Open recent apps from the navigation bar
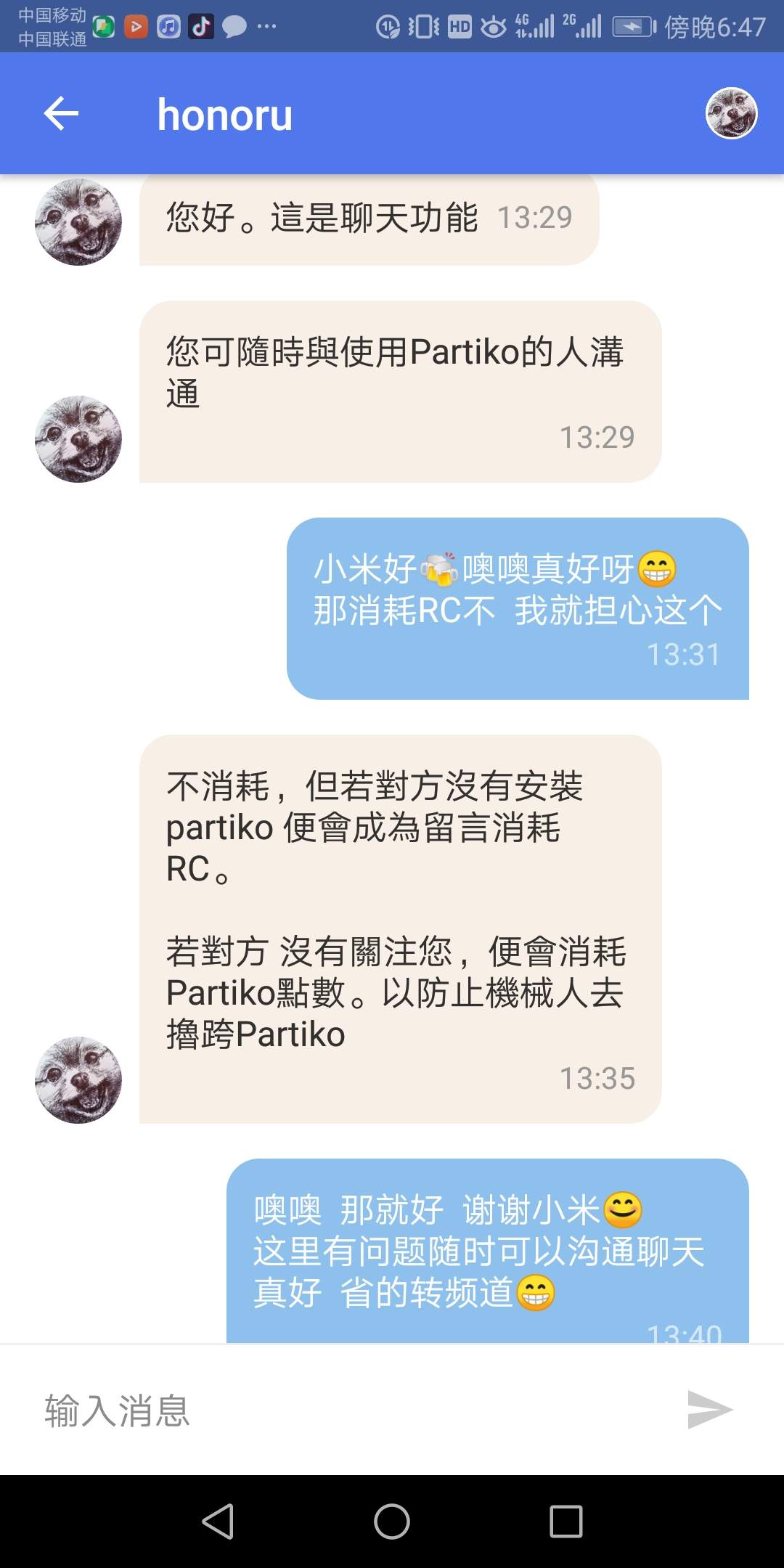Viewport: 784px width, 1568px height. coord(565,1521)
